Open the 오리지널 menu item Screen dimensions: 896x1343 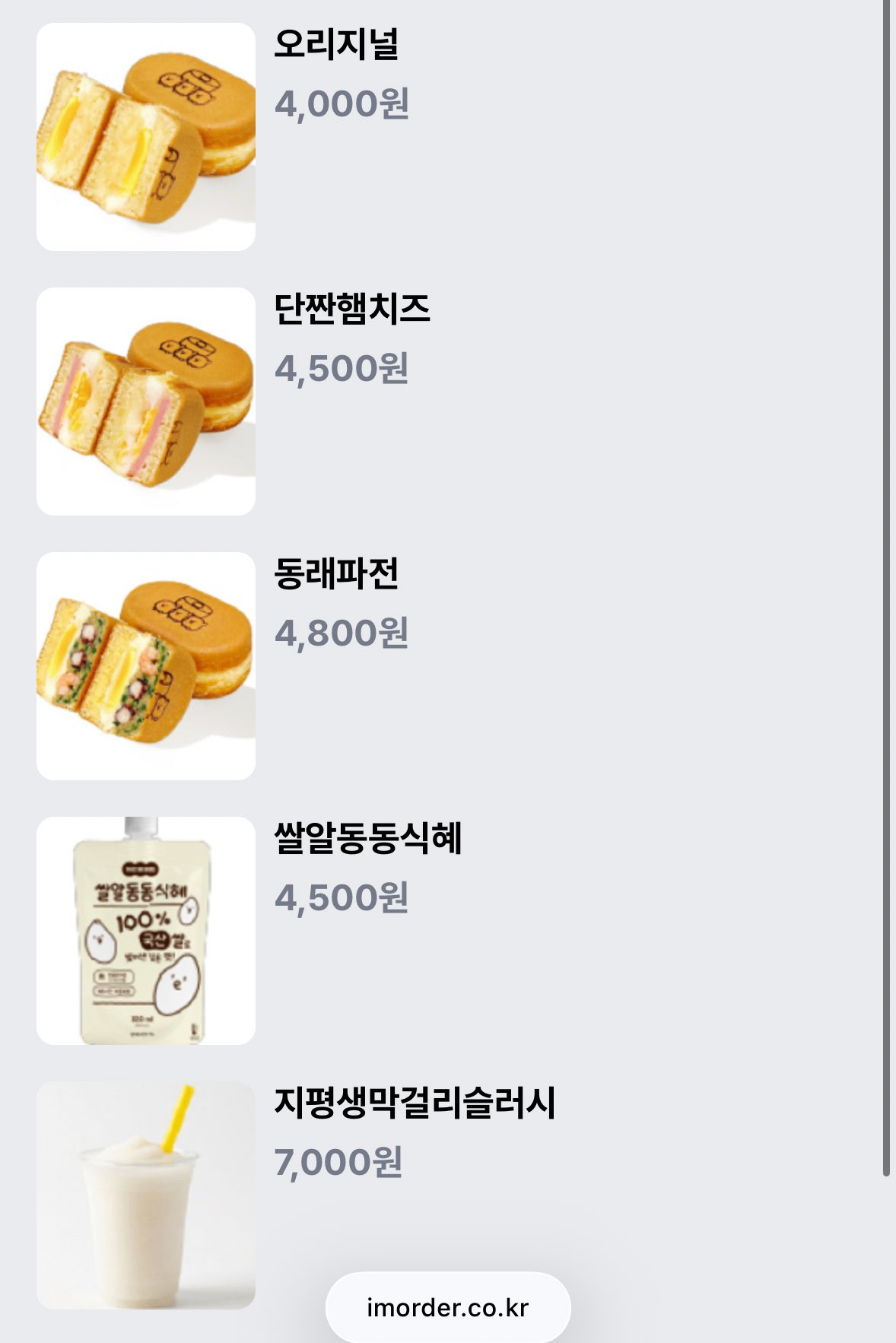click(335, 46)
